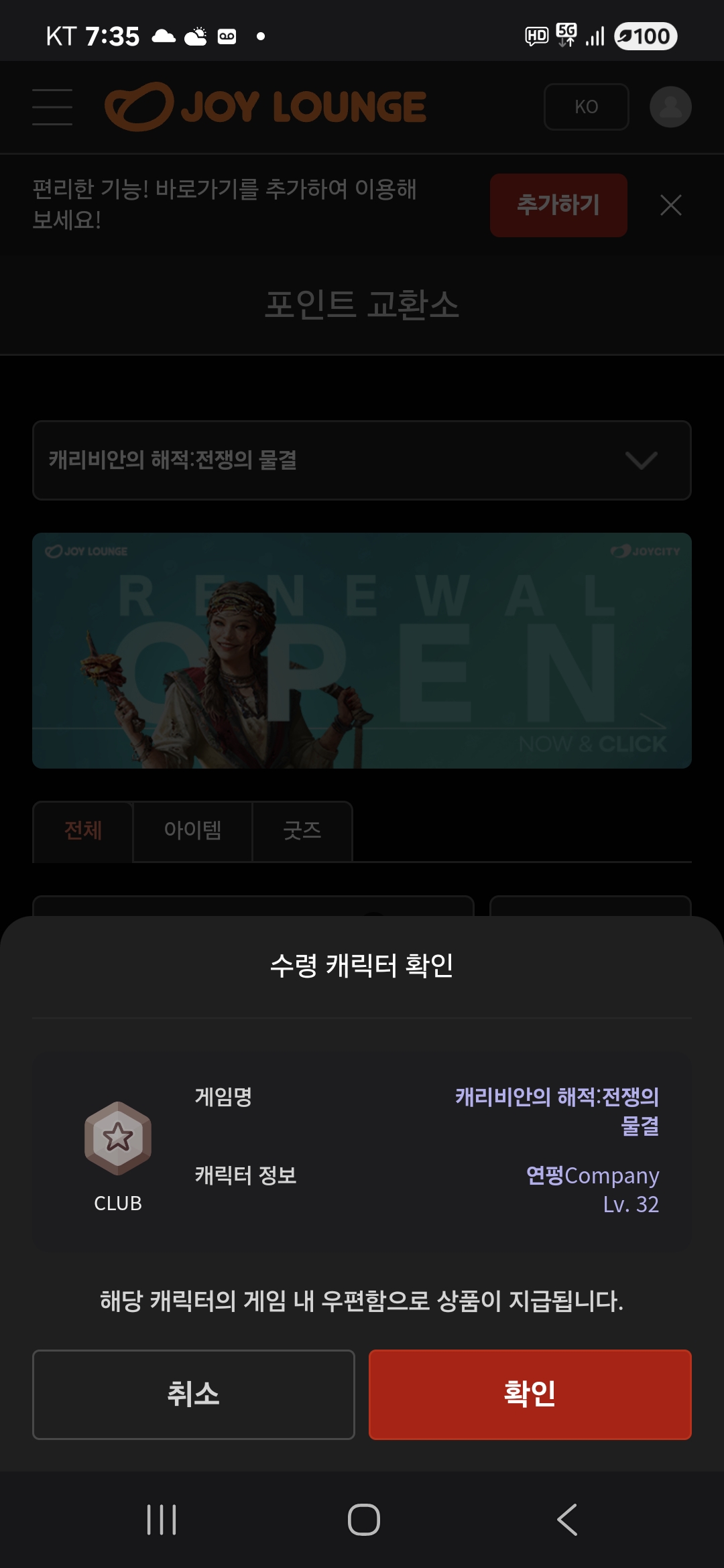Go to the system home screen
Viewport: 724px width, 1568px height.
tap(363, 1519)
